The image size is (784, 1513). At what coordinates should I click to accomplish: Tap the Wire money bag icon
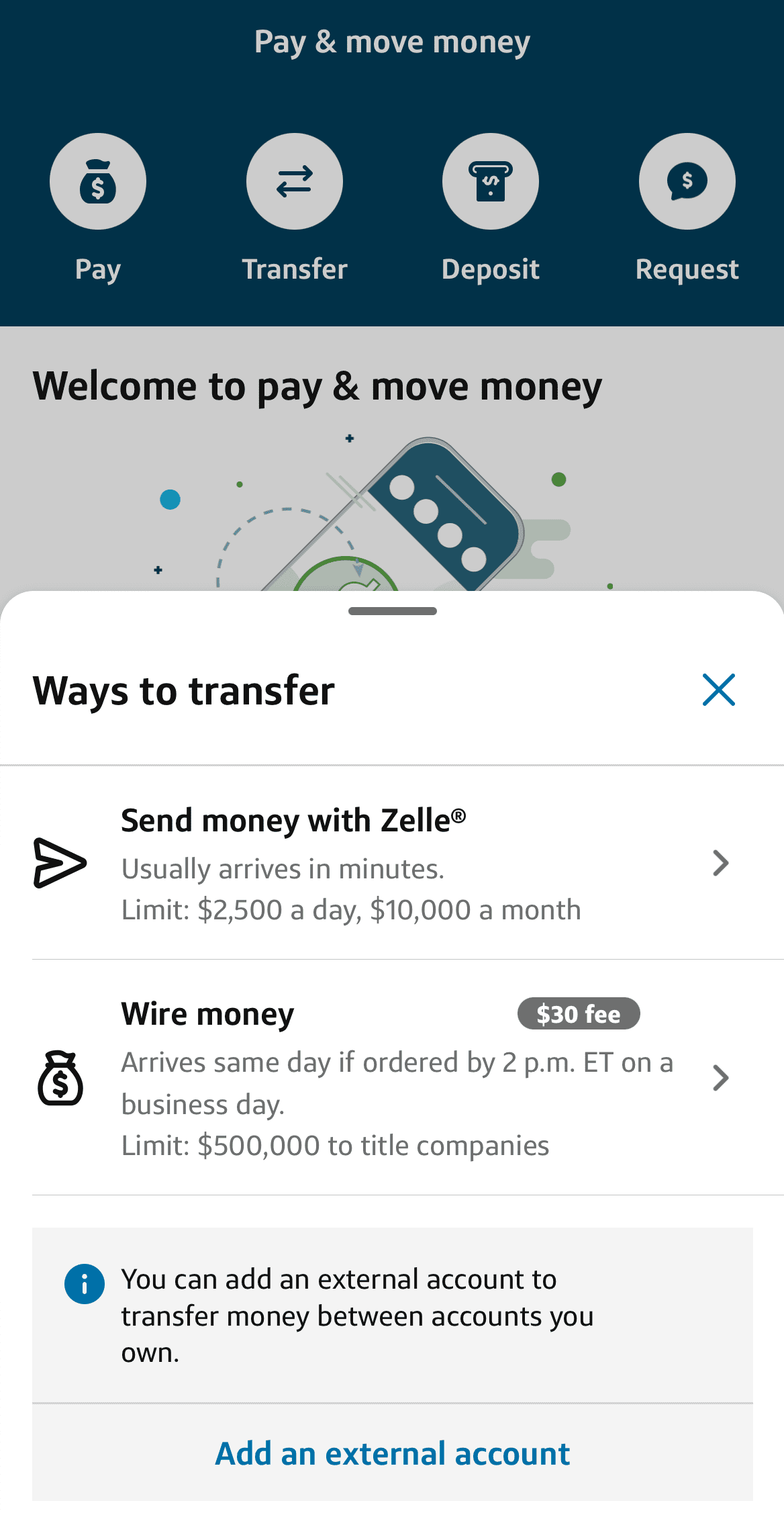[x=61, y=1078]
